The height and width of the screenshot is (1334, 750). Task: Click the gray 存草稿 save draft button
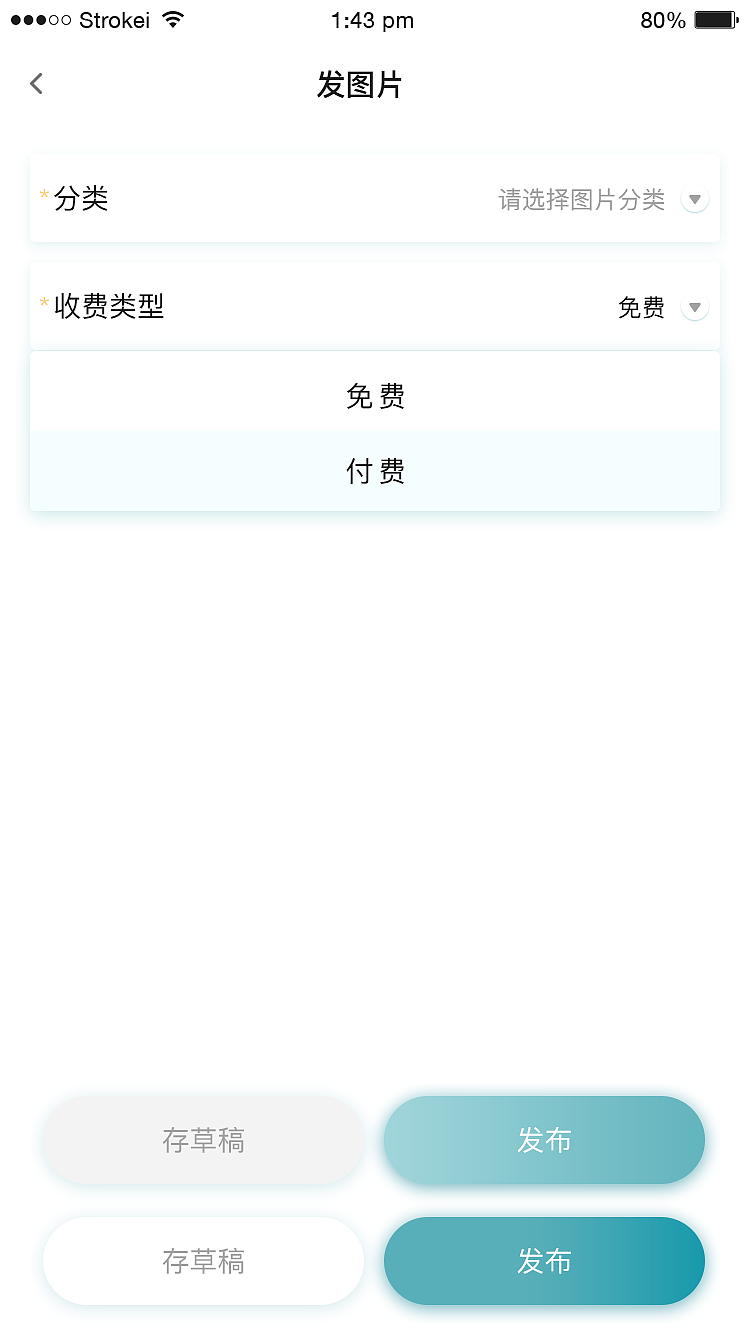pos(203,1140)
